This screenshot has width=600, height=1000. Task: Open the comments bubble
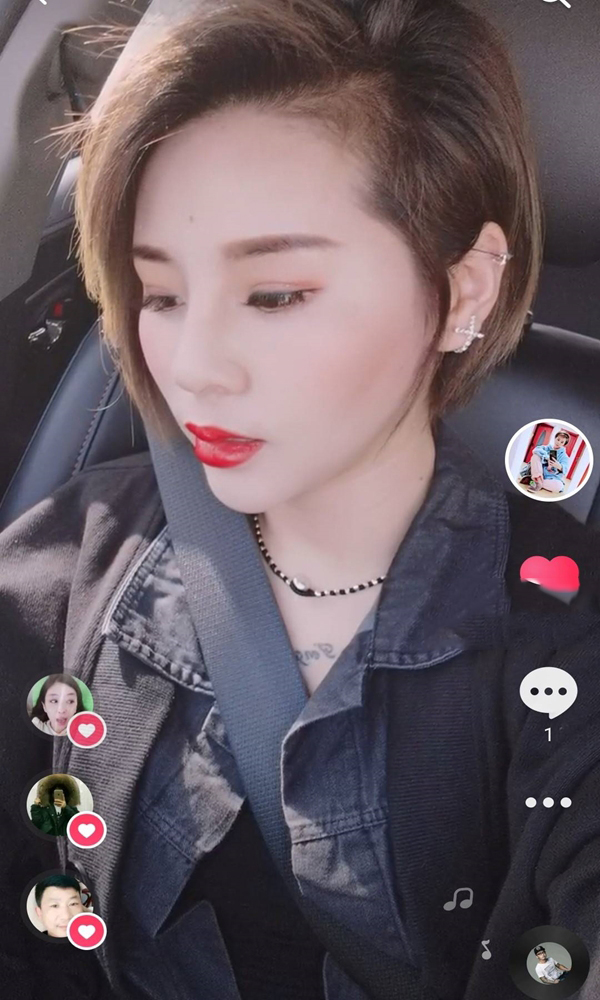point(548,691)
